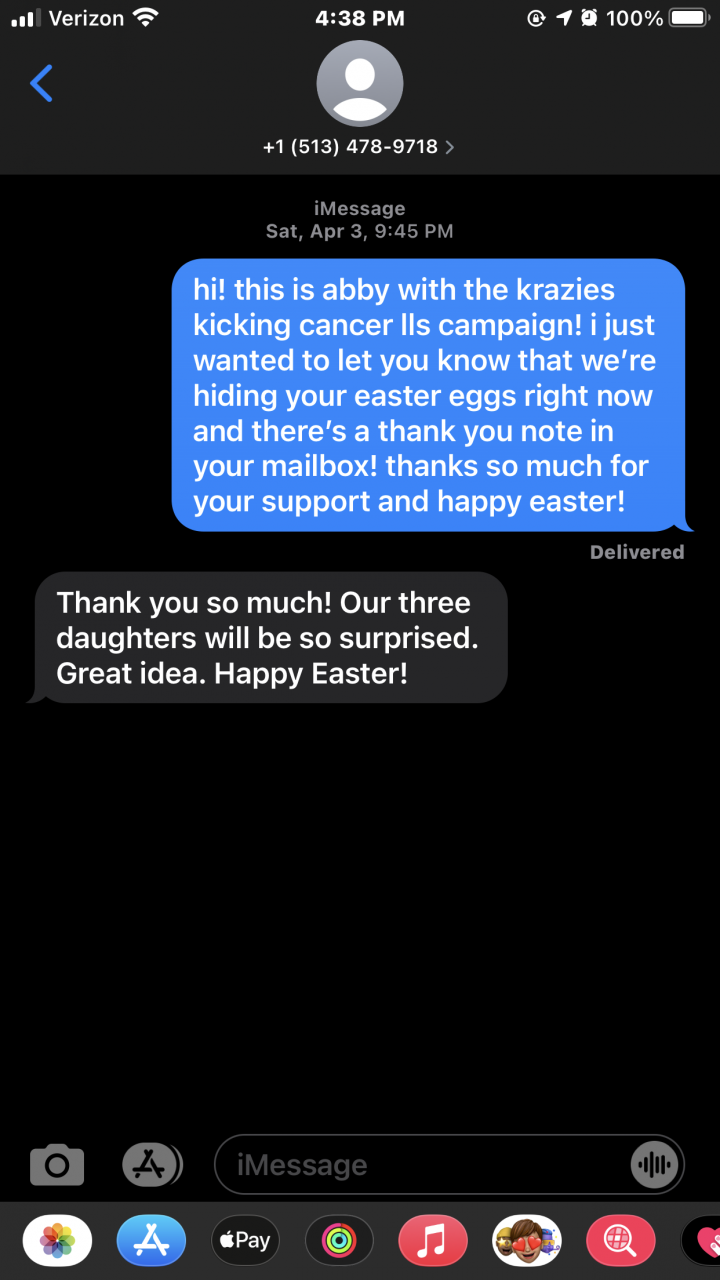Go back to the messages list
The image size is (720, 1280).
(42, 85)
